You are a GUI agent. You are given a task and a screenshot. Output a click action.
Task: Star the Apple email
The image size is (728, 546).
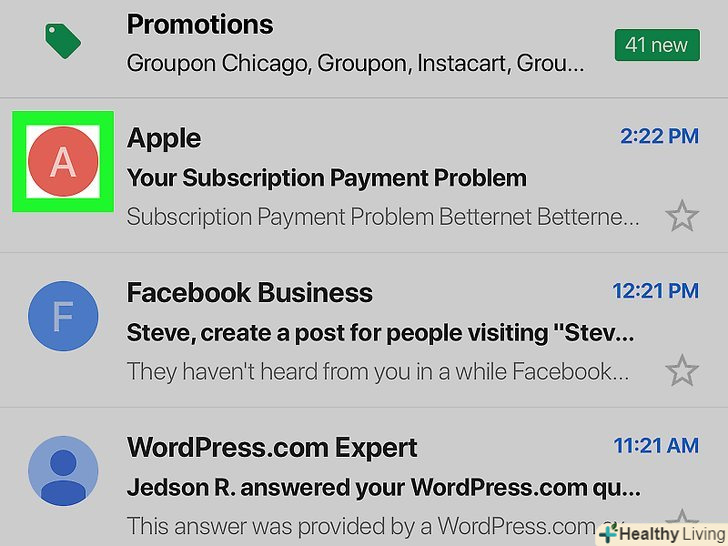681,215
